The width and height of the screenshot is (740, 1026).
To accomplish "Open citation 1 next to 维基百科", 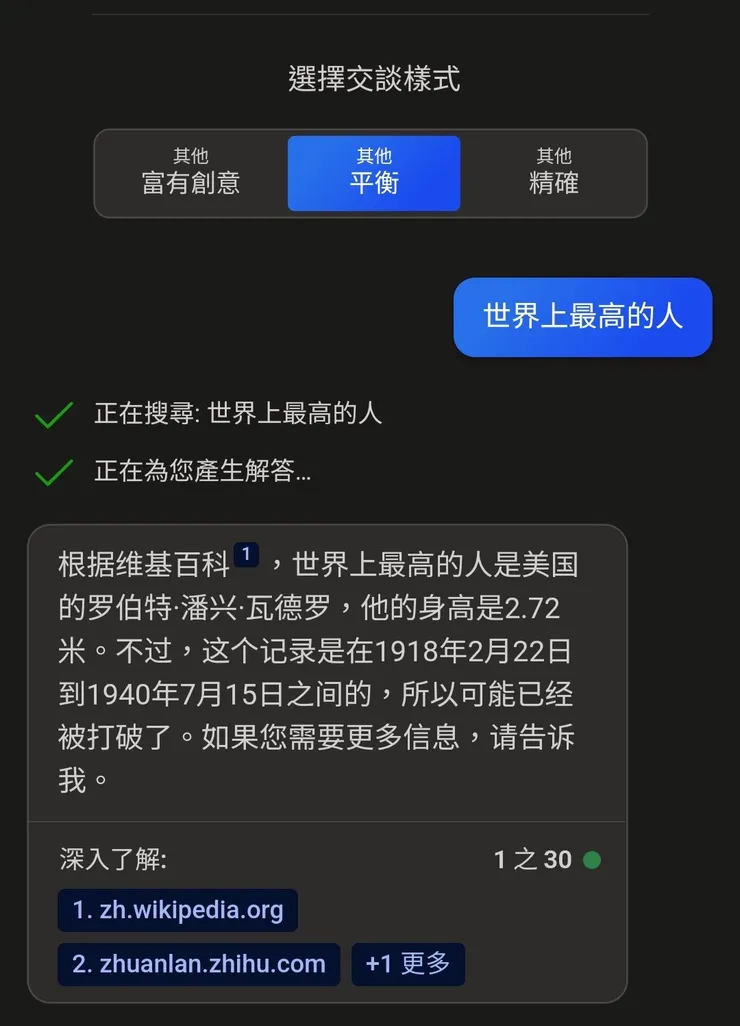I will click(246, 555).
